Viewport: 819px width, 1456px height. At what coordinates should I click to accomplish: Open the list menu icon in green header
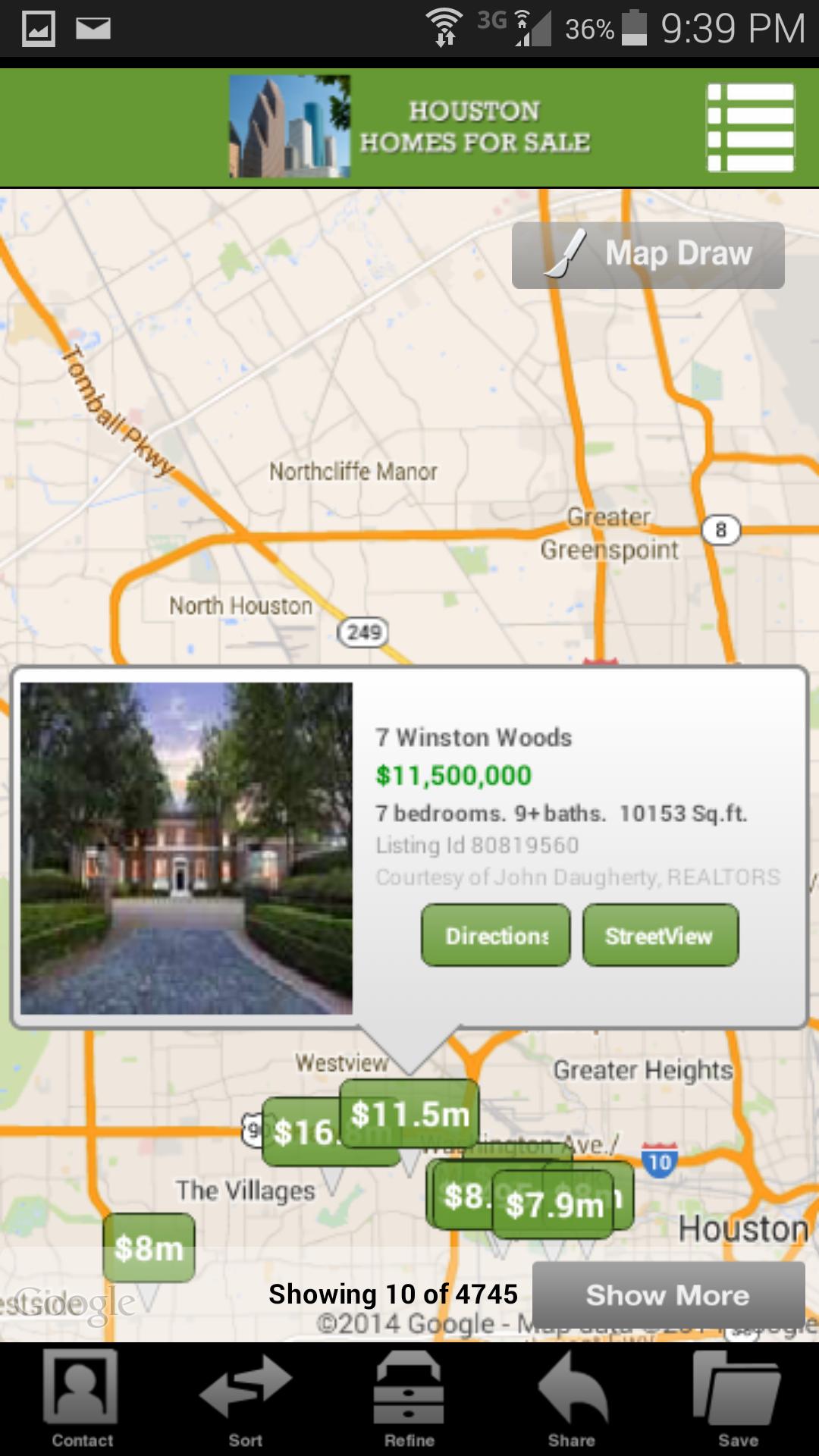(x=750, y=127)
